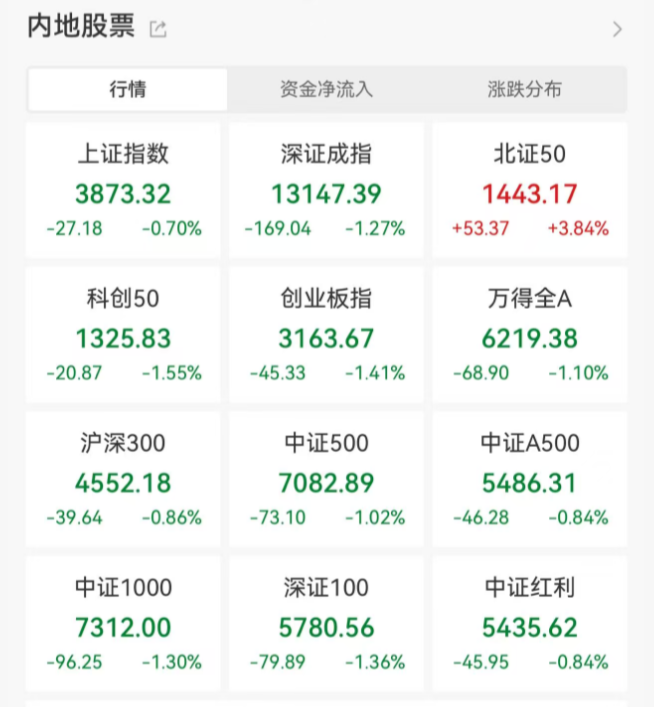View 创业板指 index details

click(x=326, y=335)
